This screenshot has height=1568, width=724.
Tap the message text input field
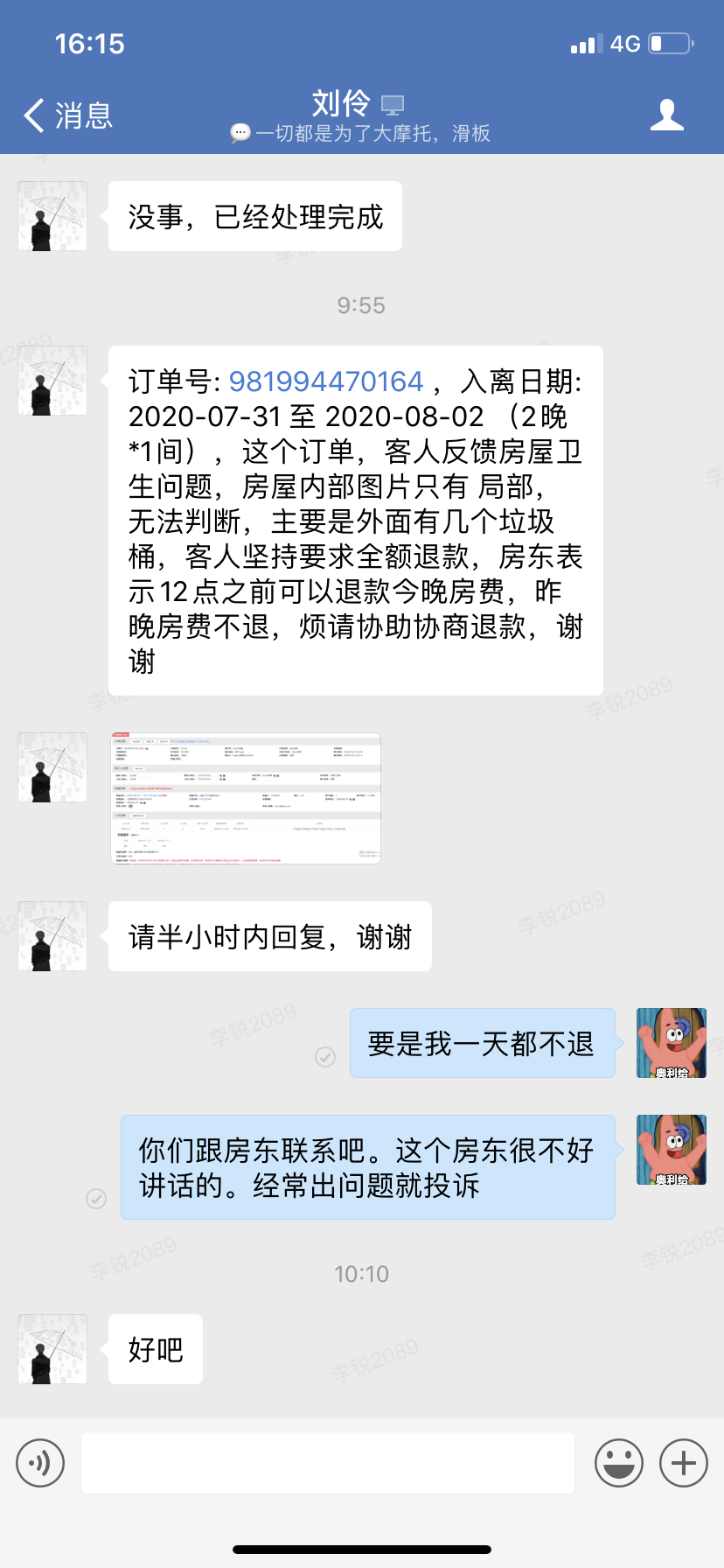[x=328, y=1462]
